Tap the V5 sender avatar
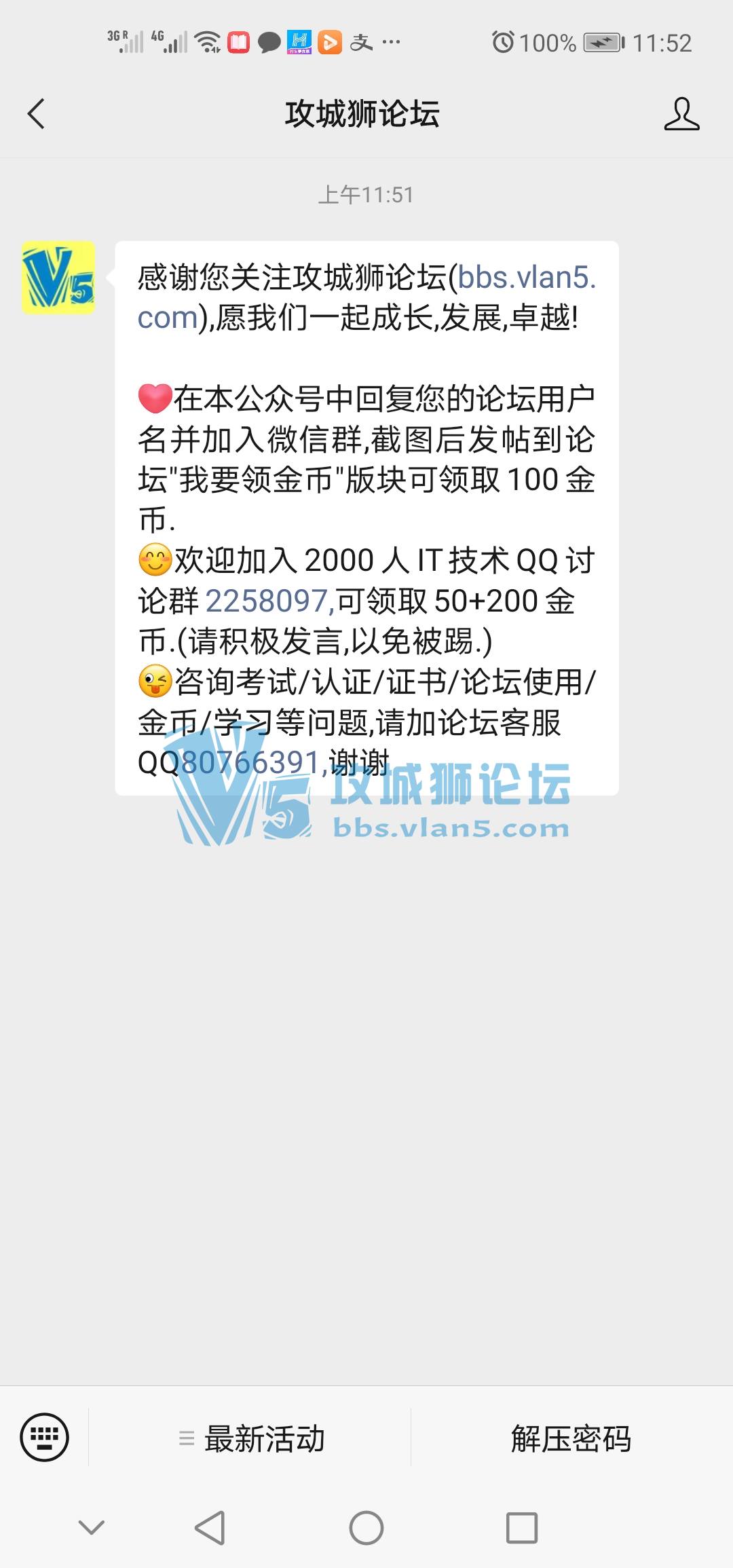Screen dimensions: 733x1568 click(x=58, y=278)
